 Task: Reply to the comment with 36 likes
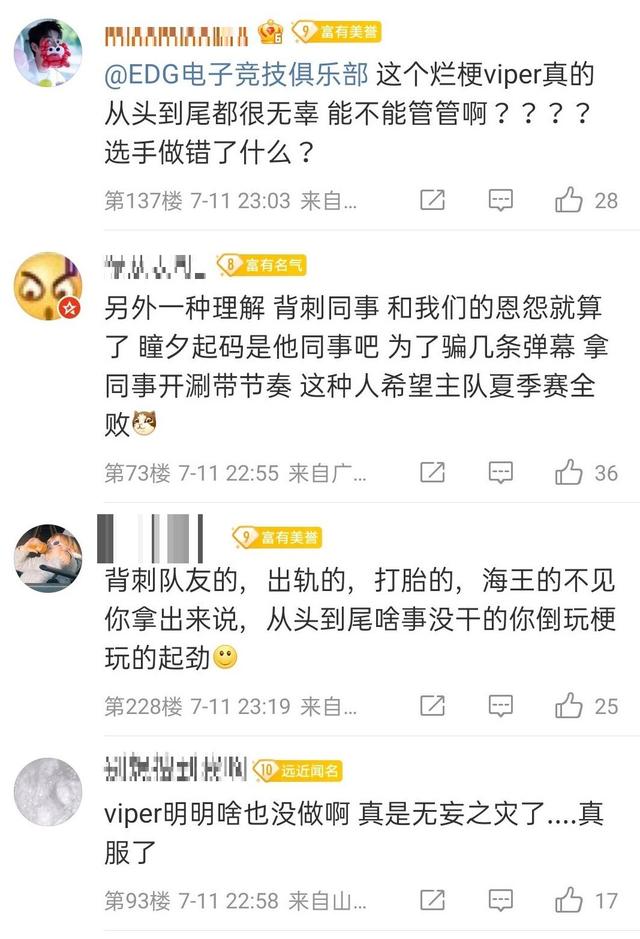500,472
